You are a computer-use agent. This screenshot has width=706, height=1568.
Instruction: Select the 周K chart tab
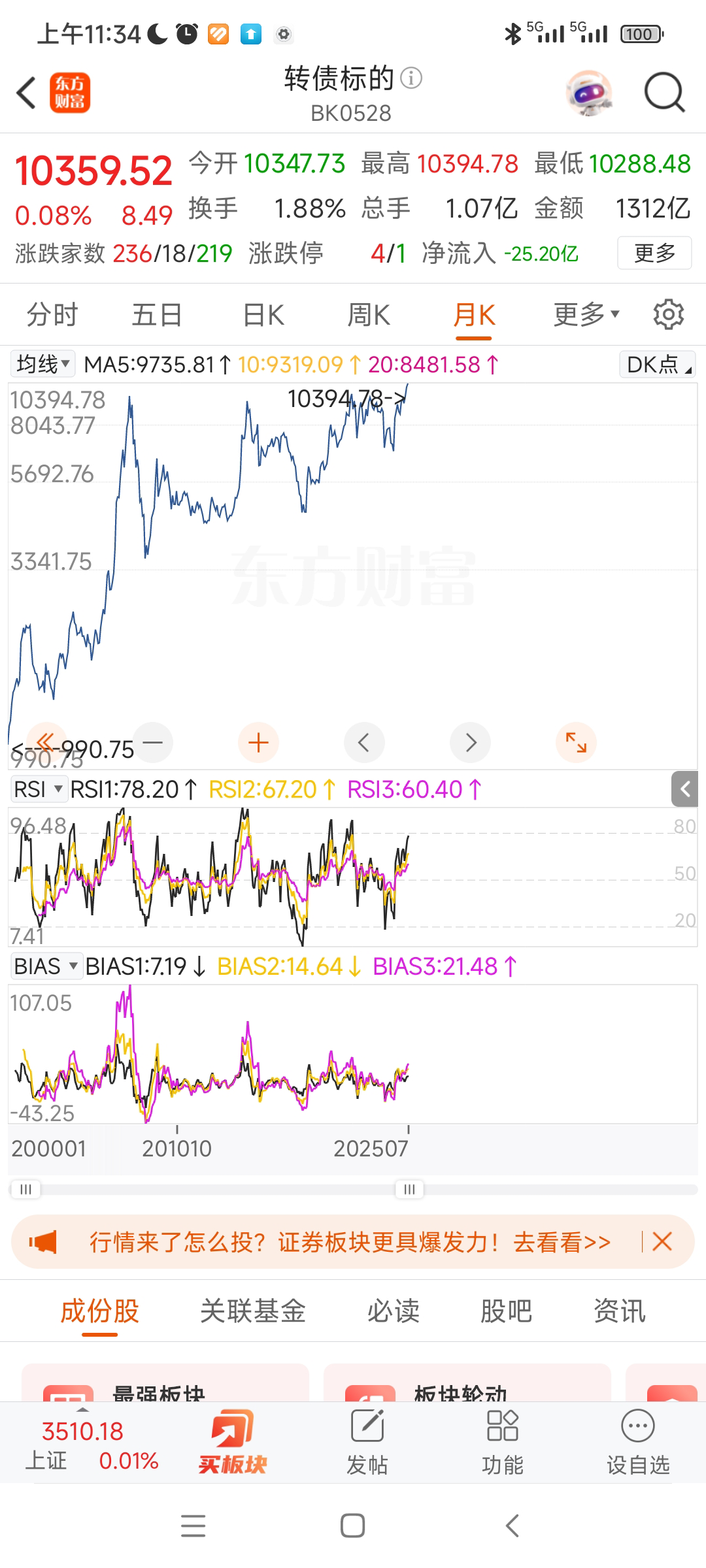(369, 316)
